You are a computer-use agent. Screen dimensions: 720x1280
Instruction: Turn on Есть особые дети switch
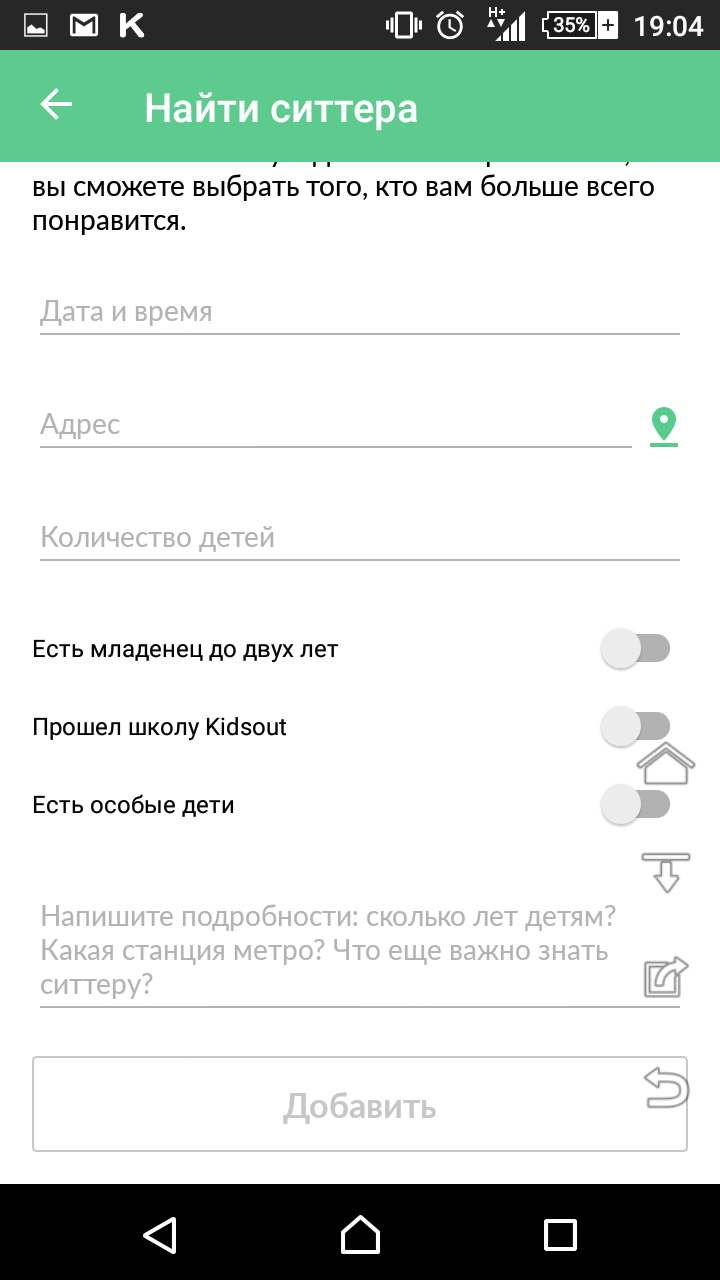click(635, 804)
